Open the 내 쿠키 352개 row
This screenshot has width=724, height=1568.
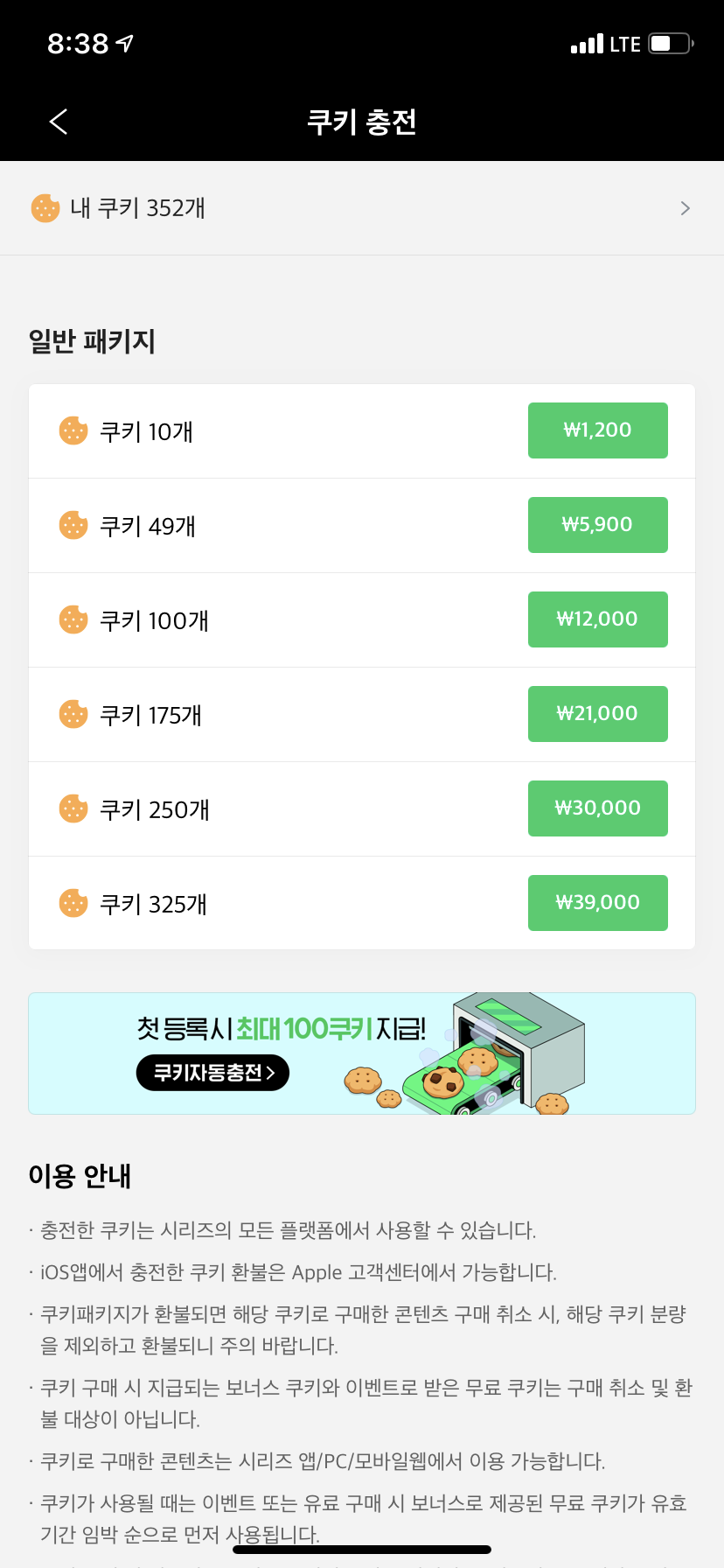click(362, 208)
